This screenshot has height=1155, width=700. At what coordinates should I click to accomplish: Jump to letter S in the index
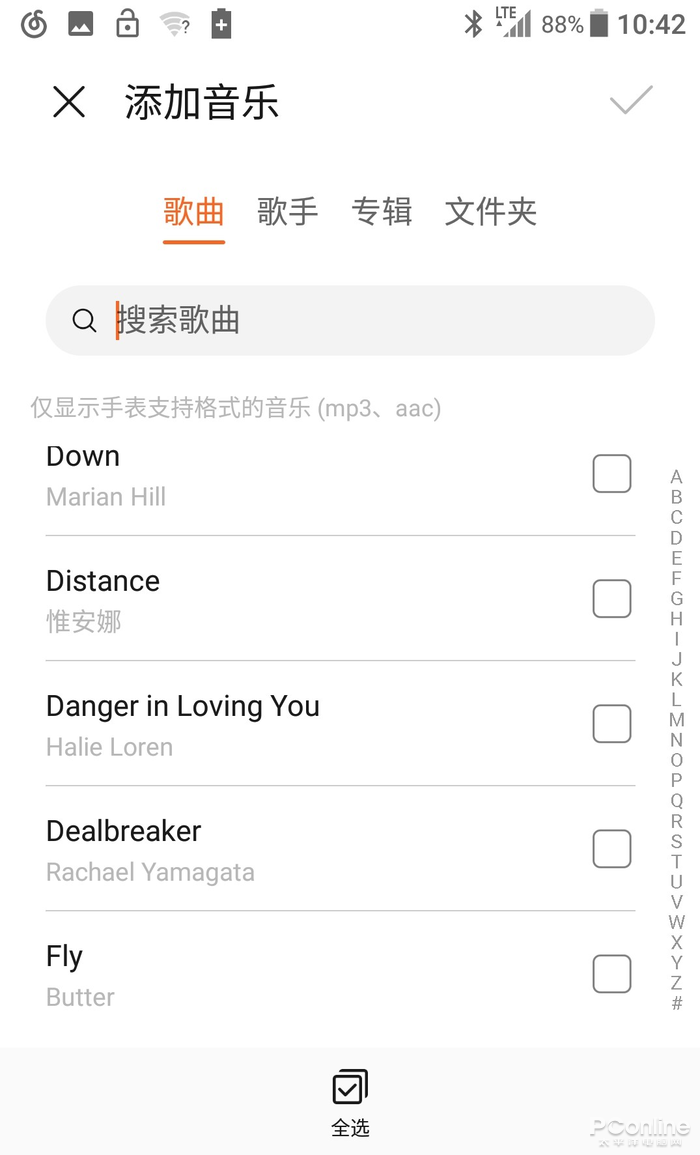[677, 841]
